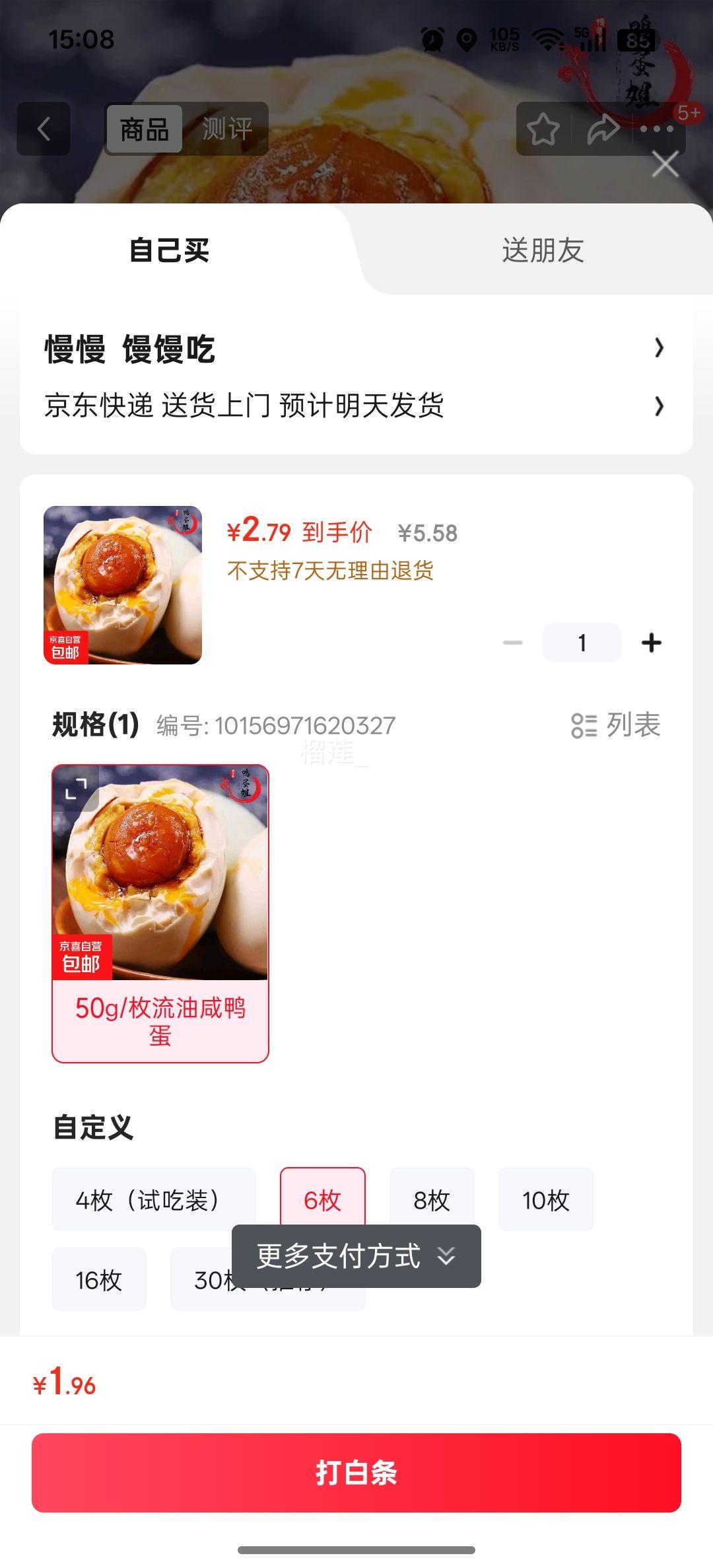The width and height of the screenshot is (713, 1568).
Task: Increase quantity with the plus button
Action: pyautogui.click(x=651, y=643)
